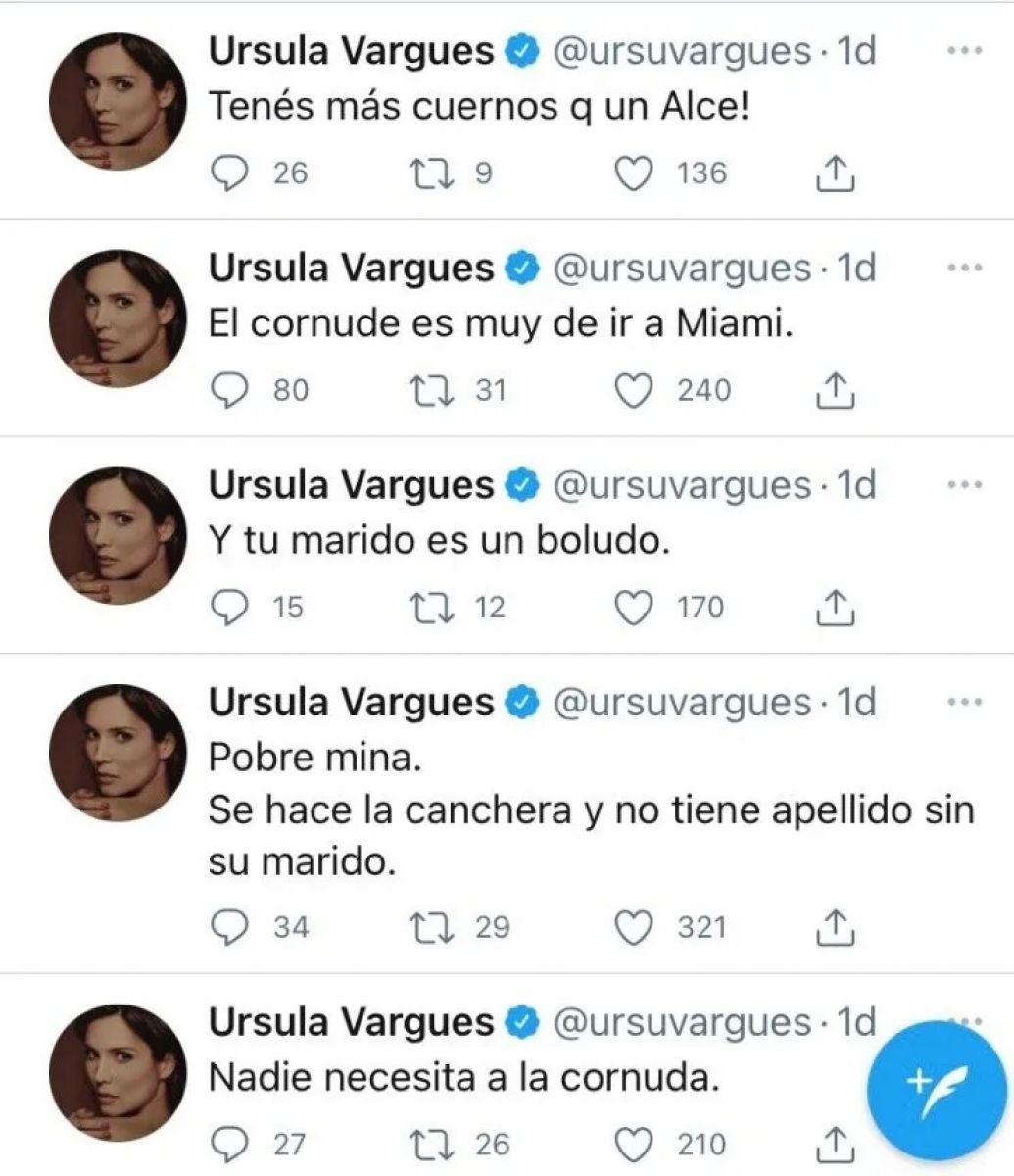This screenshot has width=1014, height=1176.
Task: Share the 'Pobre mina' tweet
Action: tap(836, 926)
